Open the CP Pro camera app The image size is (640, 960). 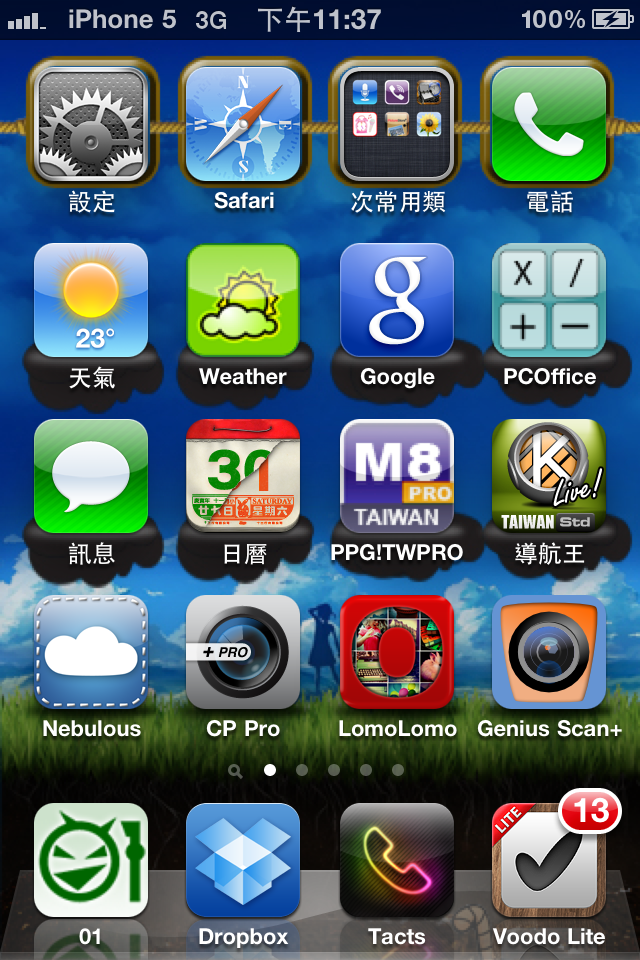244,652
